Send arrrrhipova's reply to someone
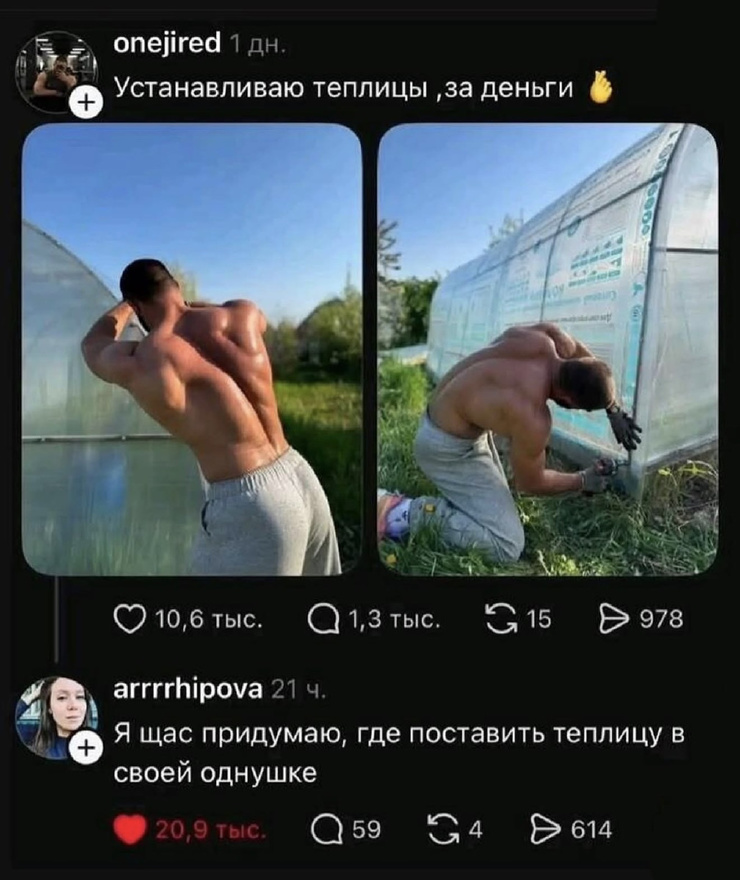The width and height of the screenshot is (740, 880). [x=546, y=830]
